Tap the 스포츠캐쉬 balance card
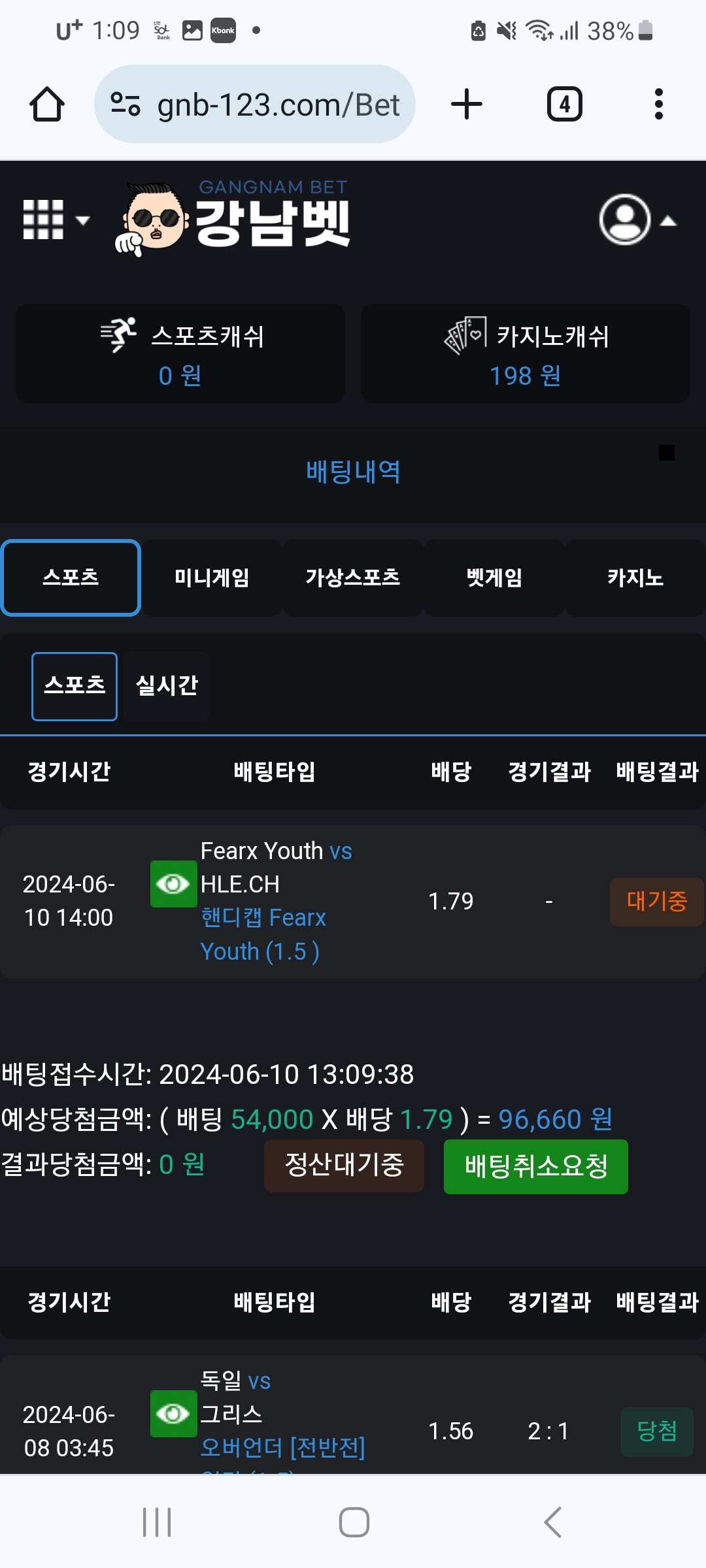Viewport: 706px width, 1568px height. click(x=180, y=353)
